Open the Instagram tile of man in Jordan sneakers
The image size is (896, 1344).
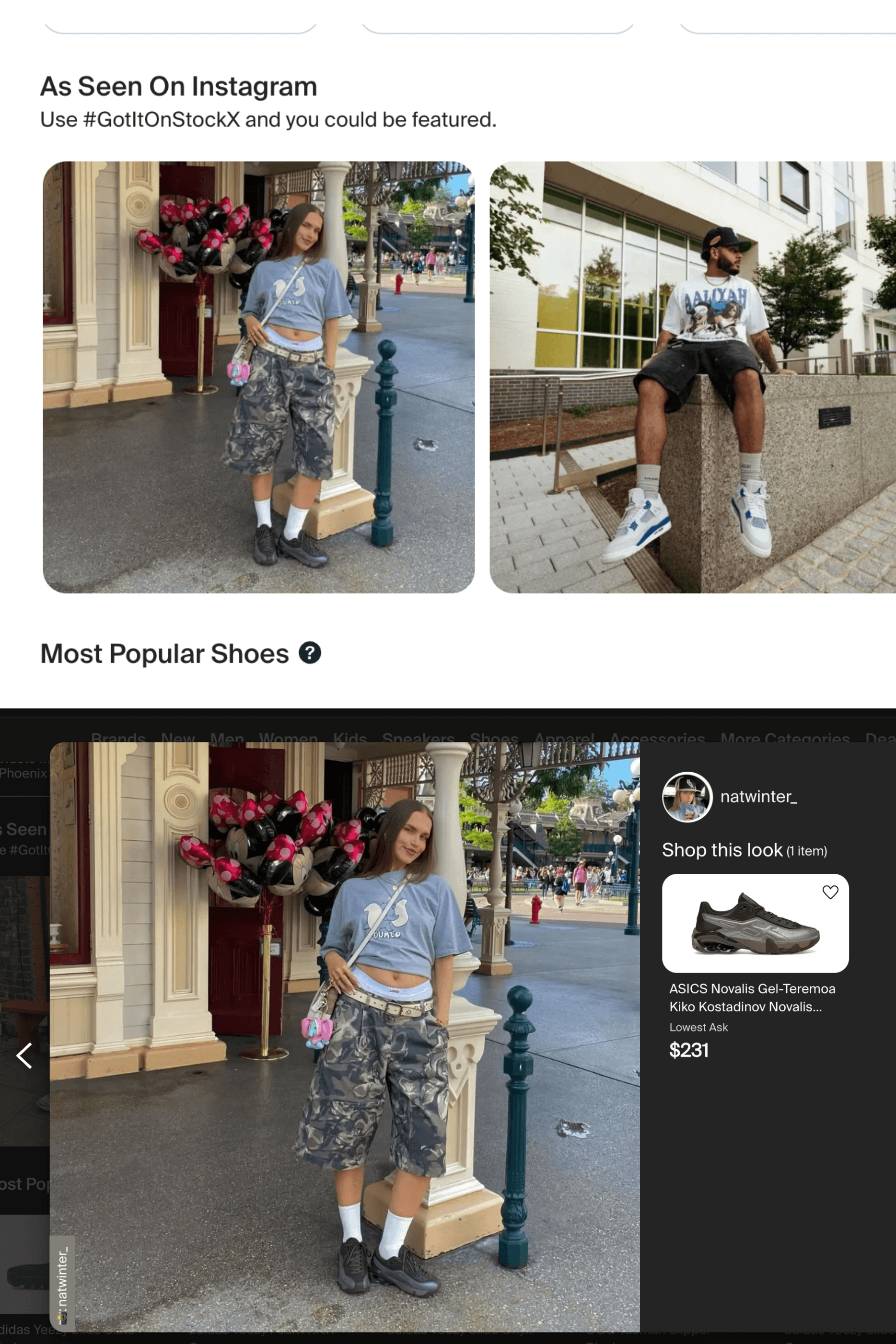[x=692, y=377]
